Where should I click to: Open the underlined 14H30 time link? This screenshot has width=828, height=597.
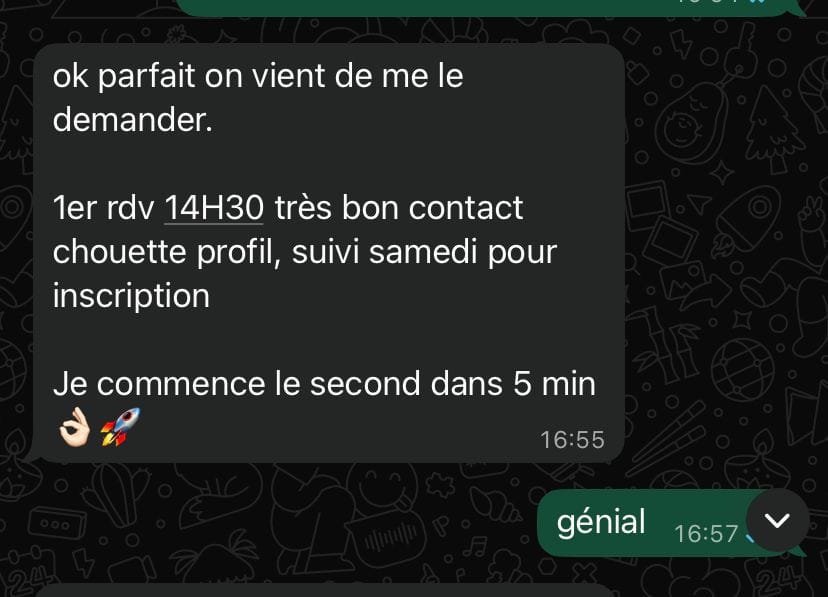pos(213,208)
